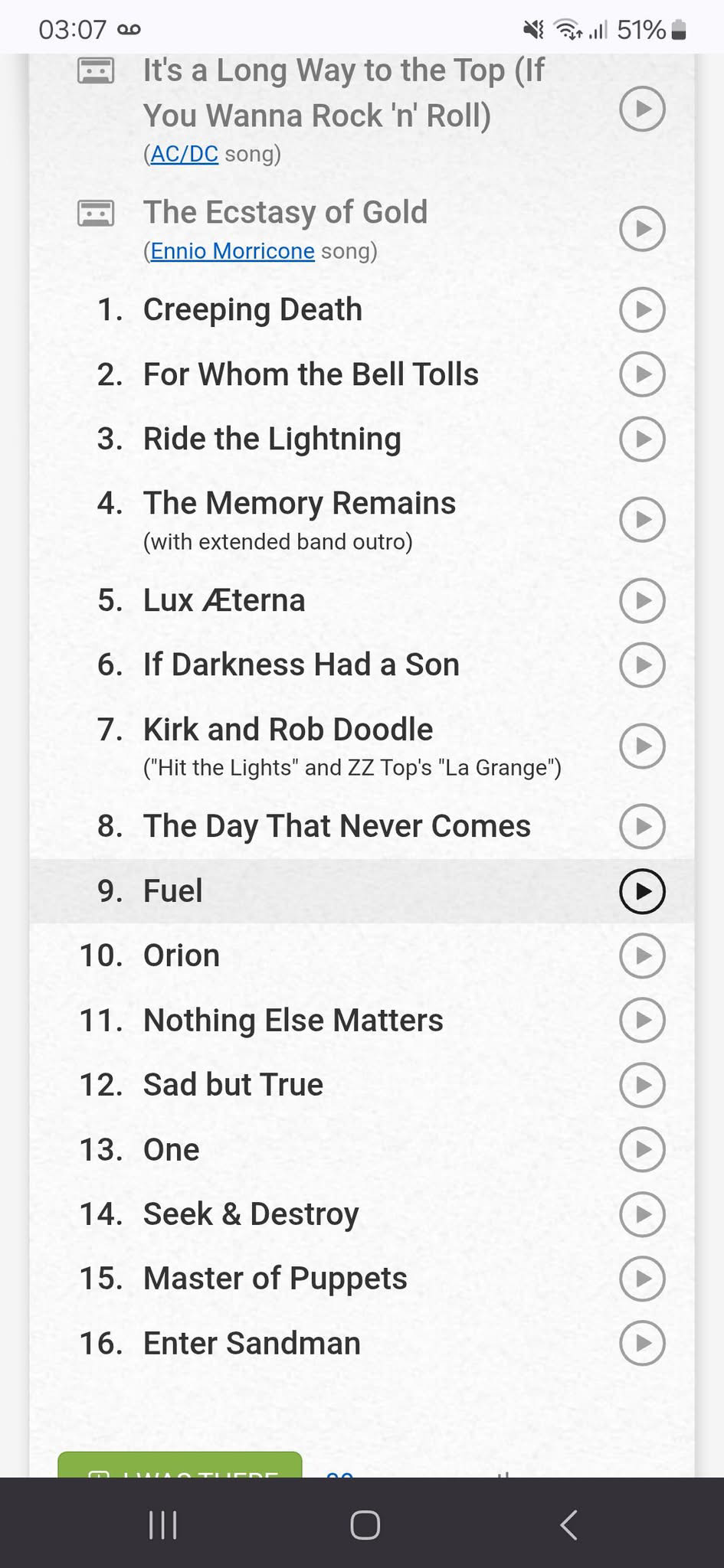Play Seek & Destroy

tap(642, 1214)
